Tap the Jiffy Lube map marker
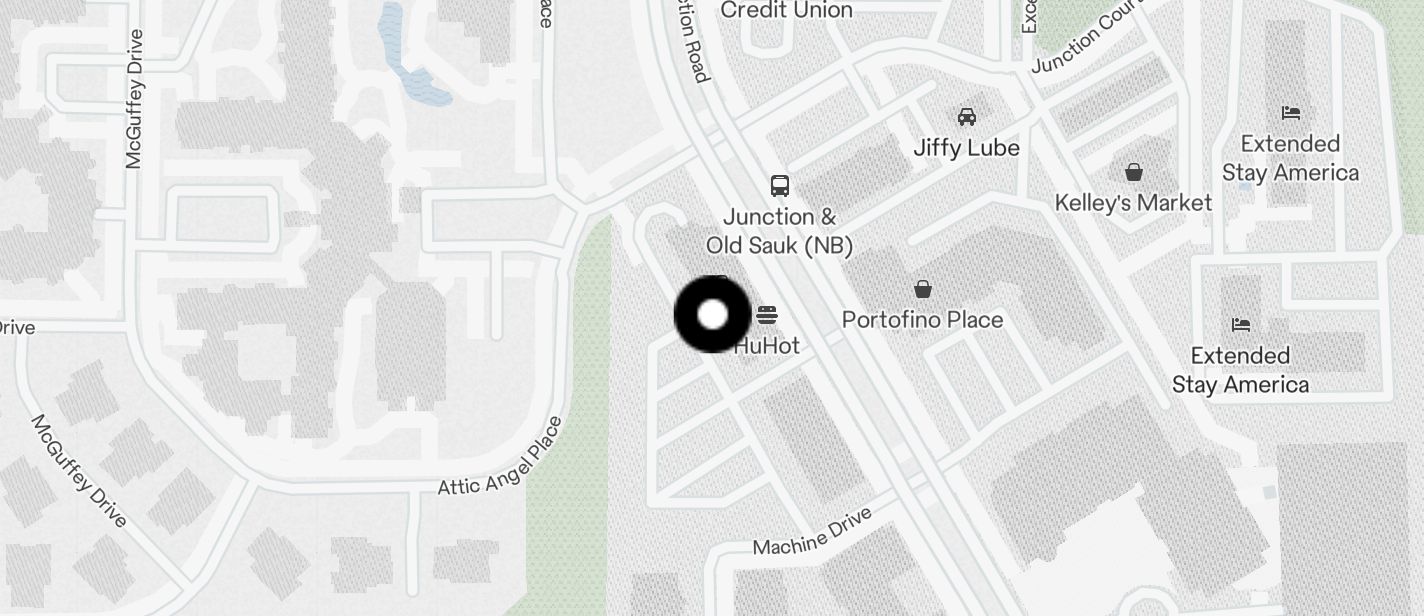 pos(966,117)
